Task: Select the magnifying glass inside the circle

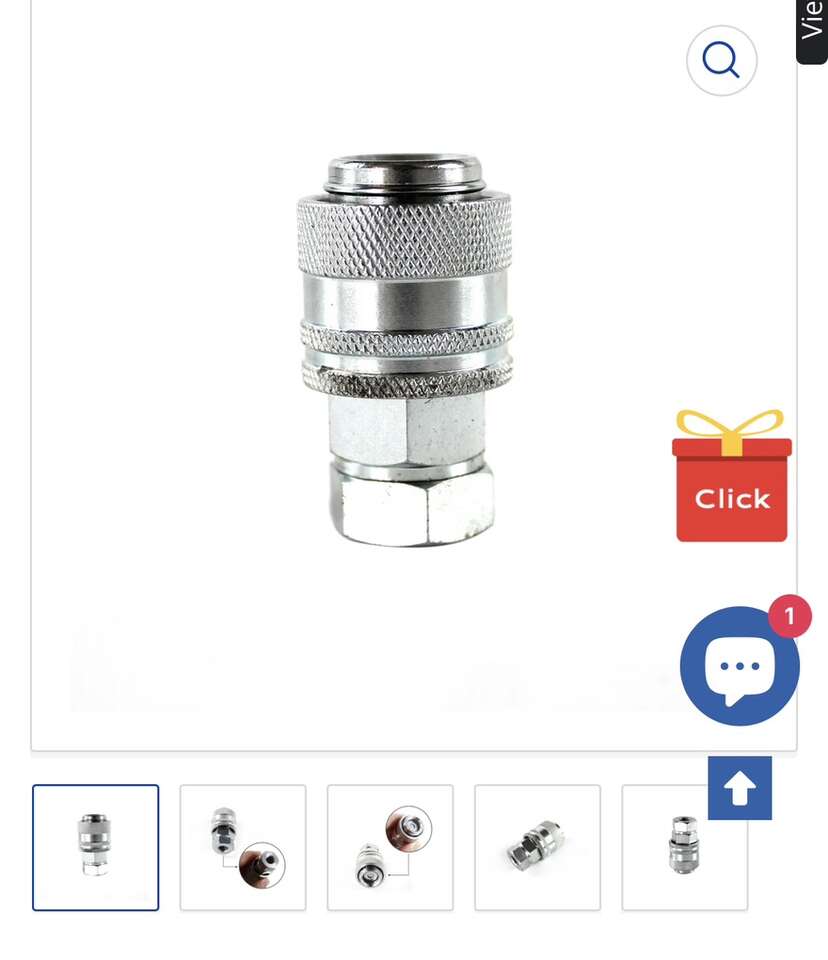Action: pyautogui.click(x=721, y=60)
